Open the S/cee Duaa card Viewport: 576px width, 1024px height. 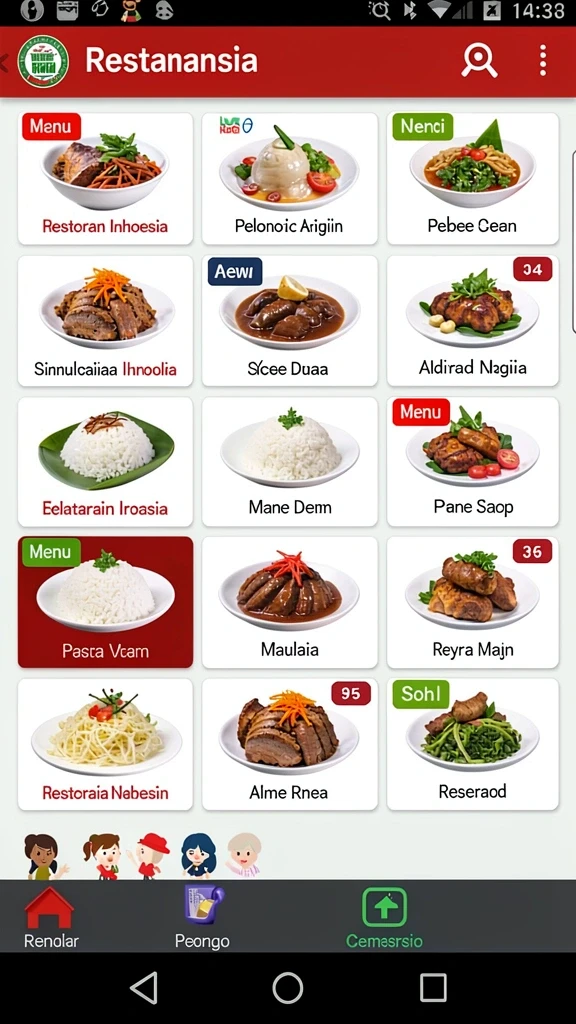(289, 321)
